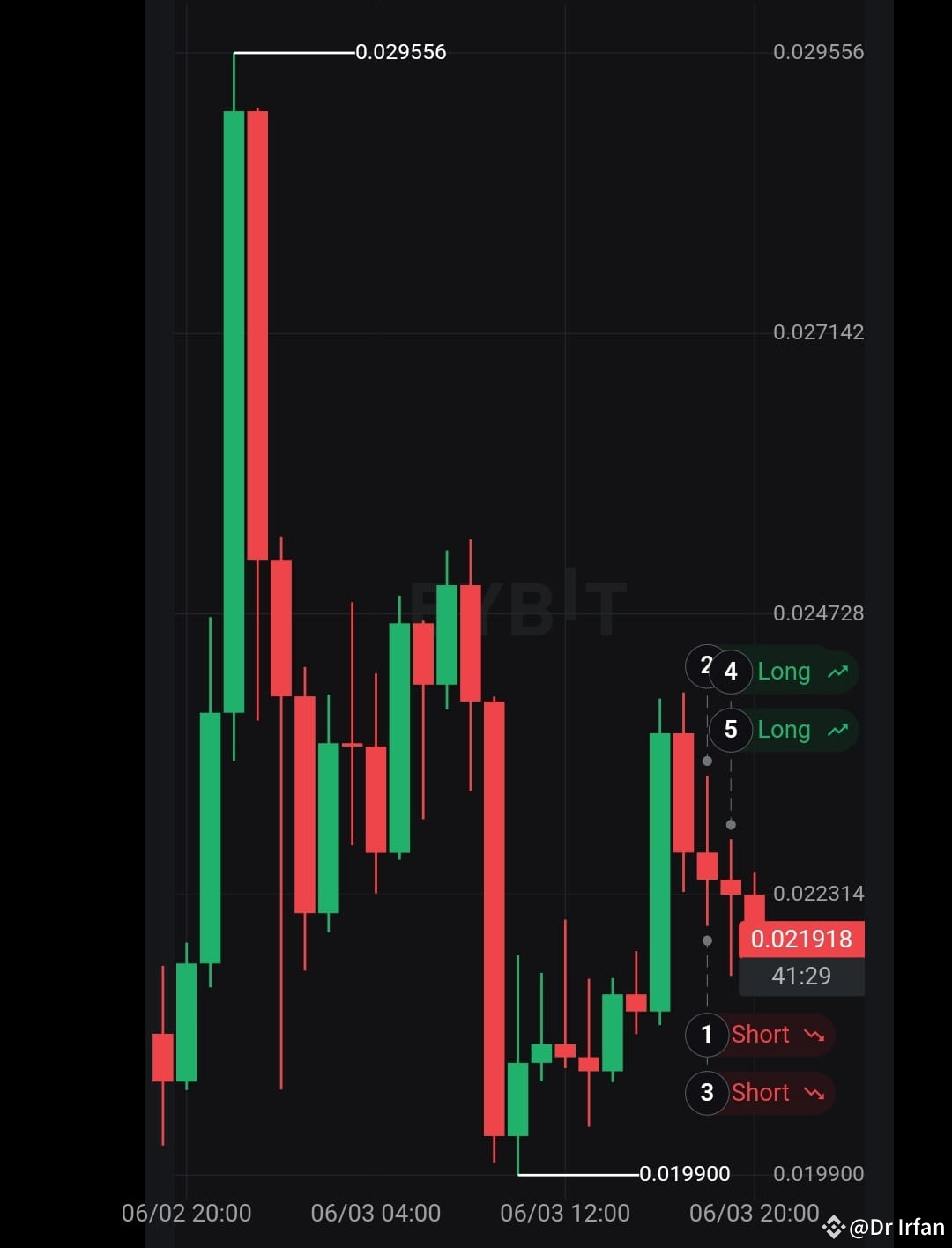Select the numbered circle 2 behind Long badge 4

click(x=705, y=667)
